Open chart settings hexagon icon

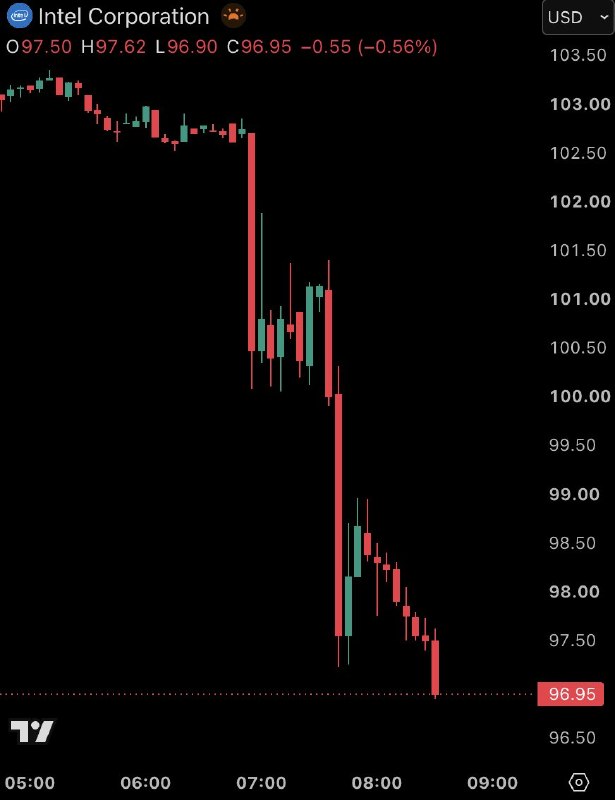(x=579, y=782)
